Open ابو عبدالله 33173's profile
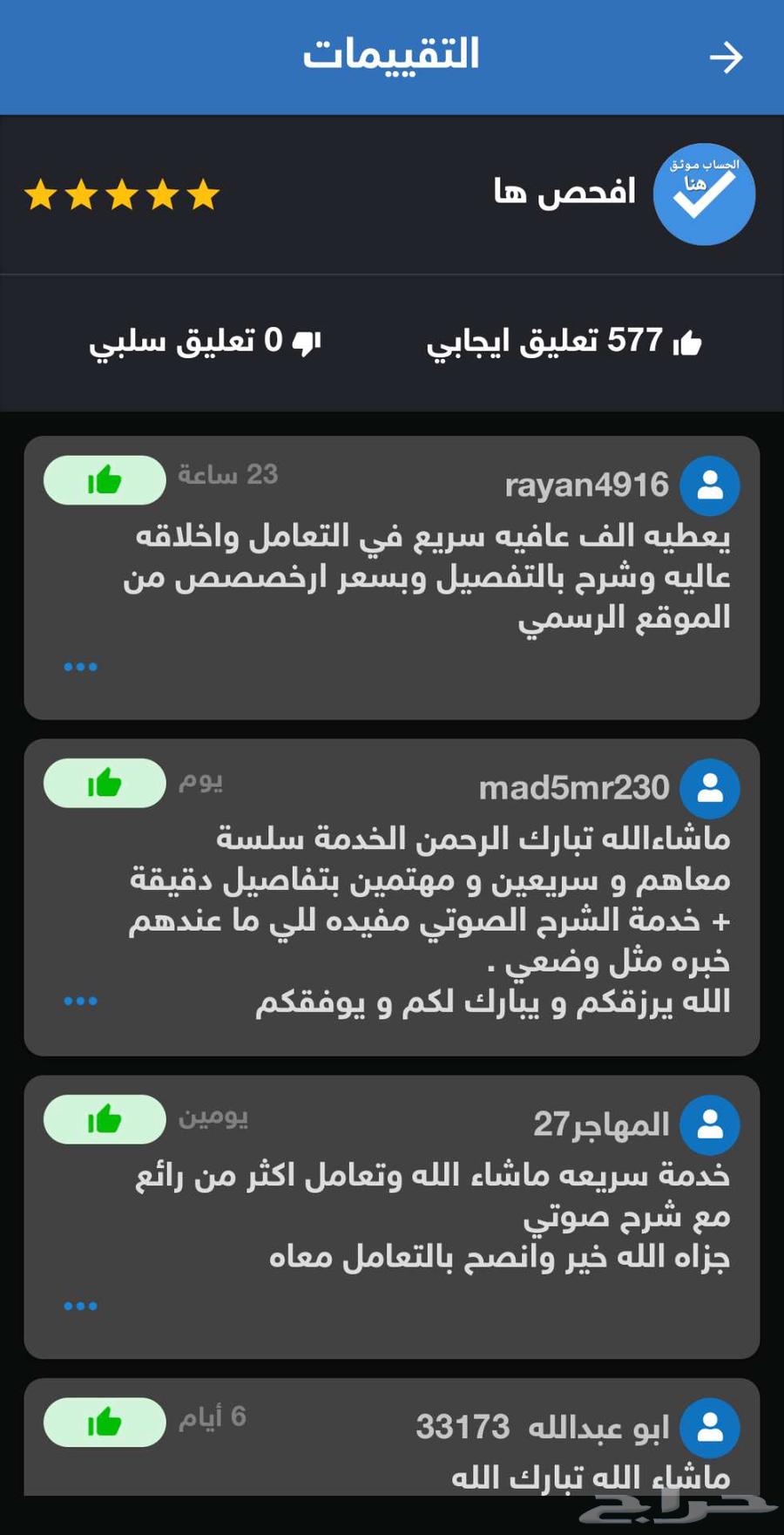 point(709,1428)
